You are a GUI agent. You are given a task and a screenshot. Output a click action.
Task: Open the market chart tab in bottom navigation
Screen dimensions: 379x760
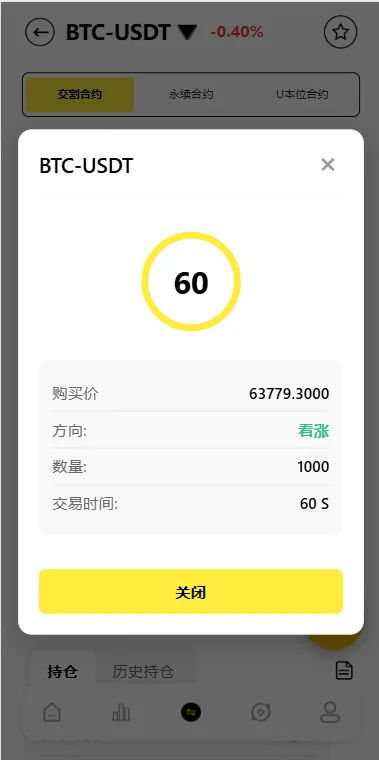[121, 712]
